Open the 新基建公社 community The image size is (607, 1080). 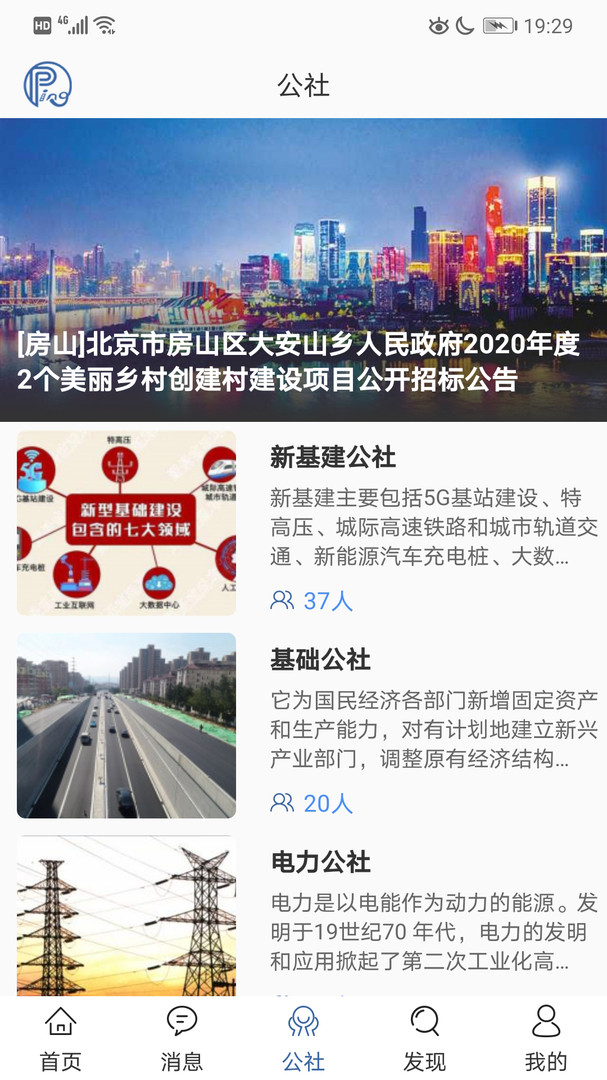tap(333, 458)
